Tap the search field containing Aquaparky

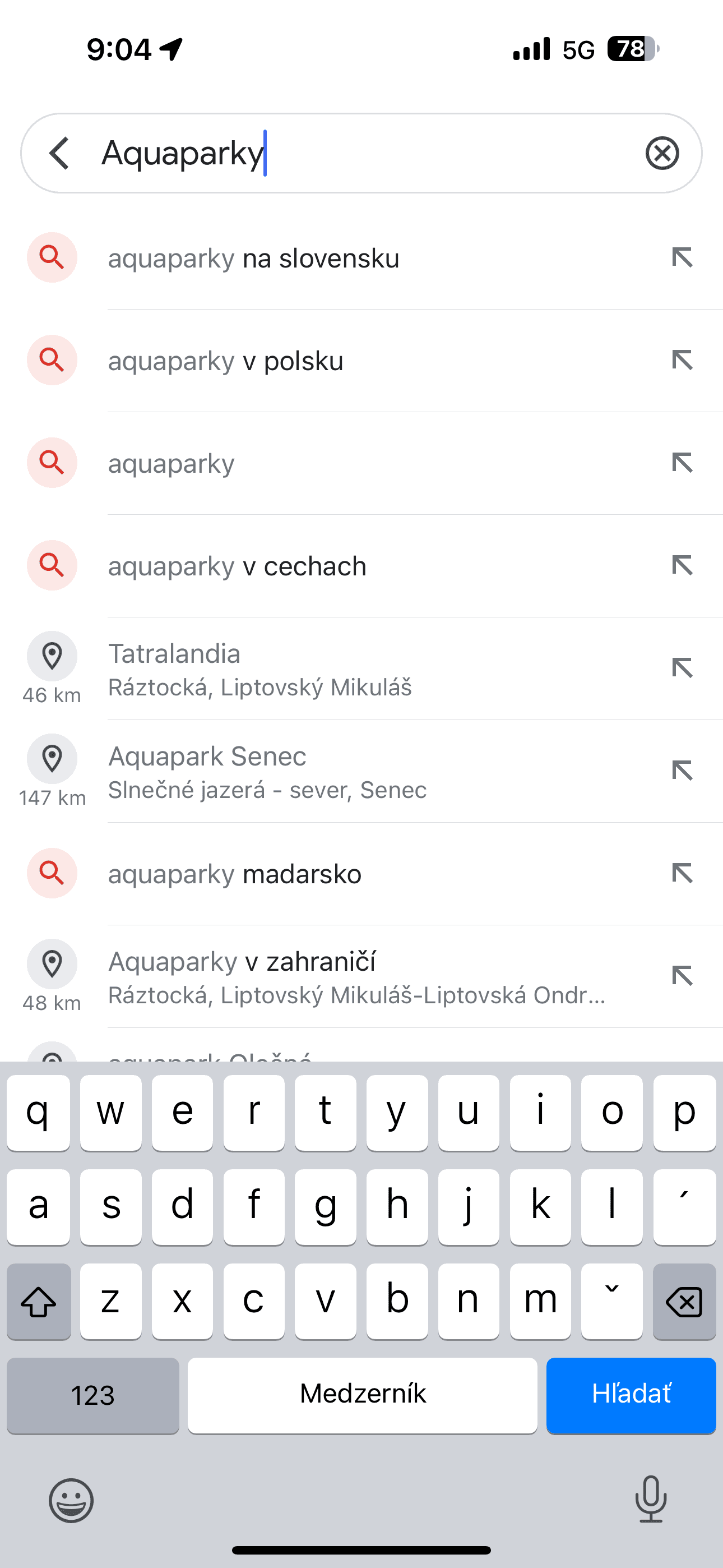pyautogui.click(x=361, y=153)
